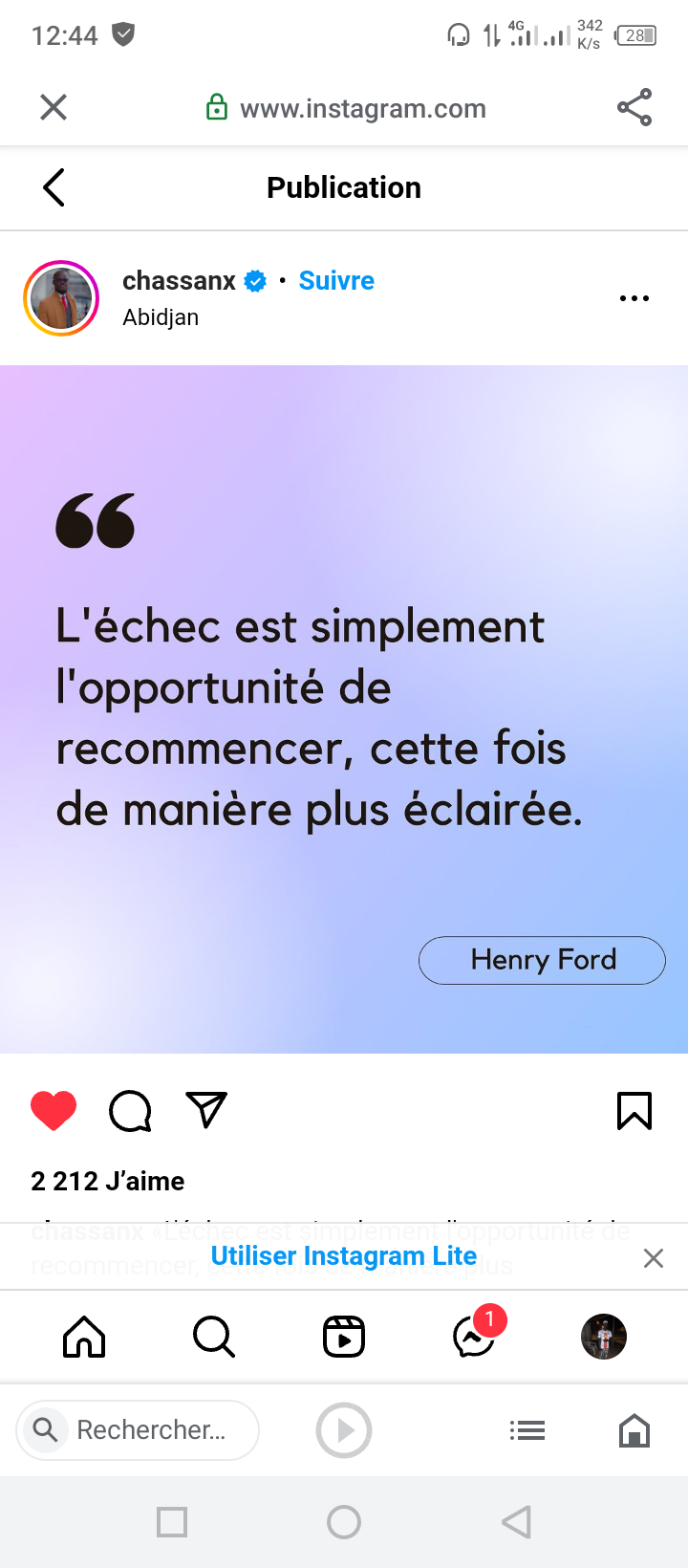Open the Instagram search and explore tab

coord(214,1337)
